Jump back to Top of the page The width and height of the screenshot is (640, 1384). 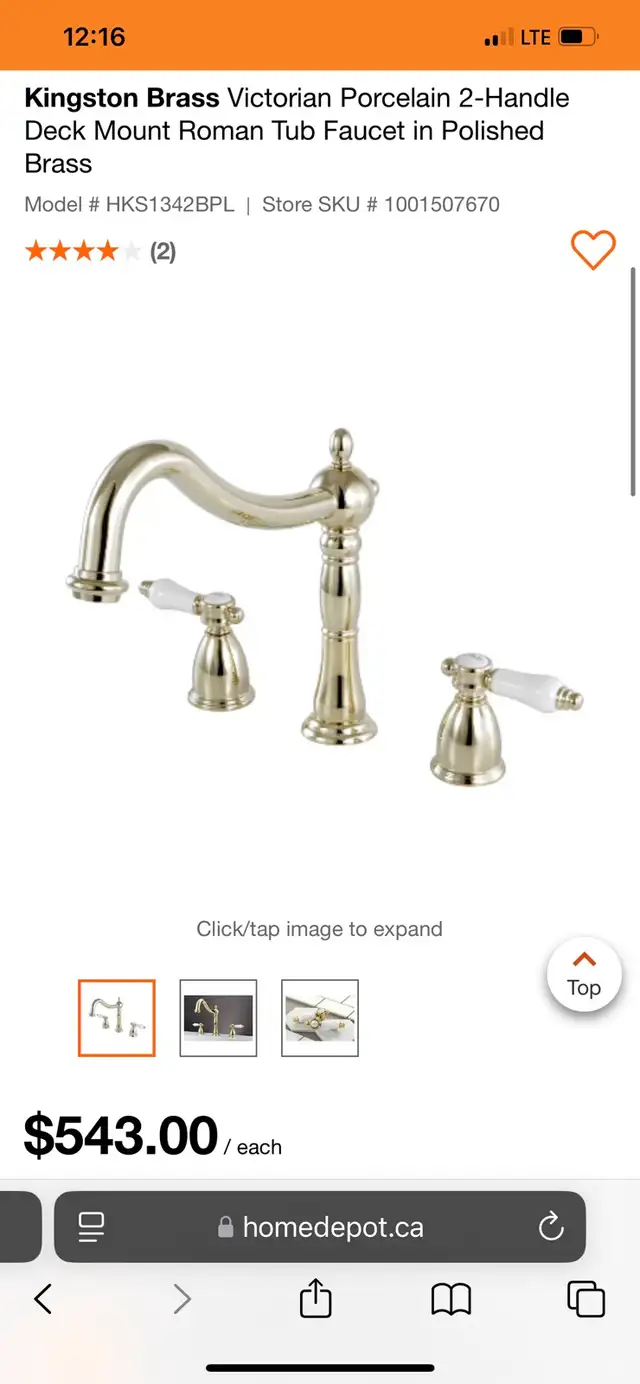point(584,975)
